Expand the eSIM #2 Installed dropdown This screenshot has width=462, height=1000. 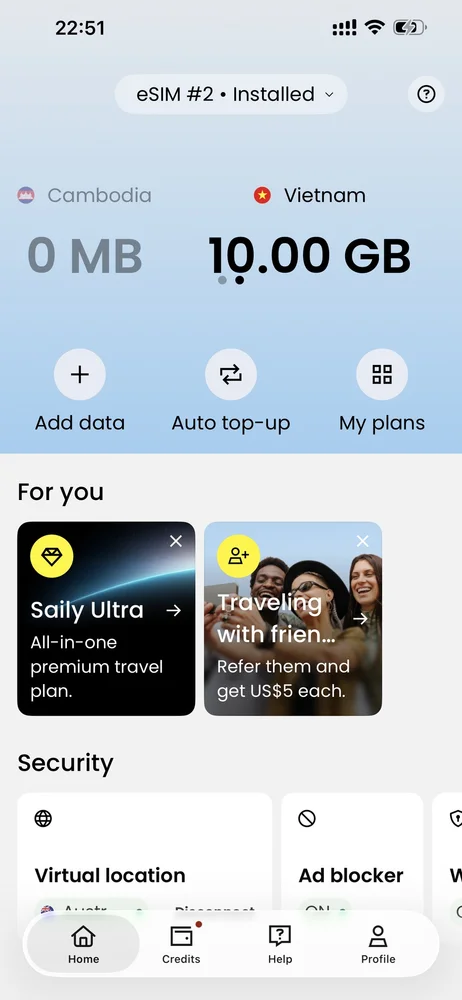(231, 94)
